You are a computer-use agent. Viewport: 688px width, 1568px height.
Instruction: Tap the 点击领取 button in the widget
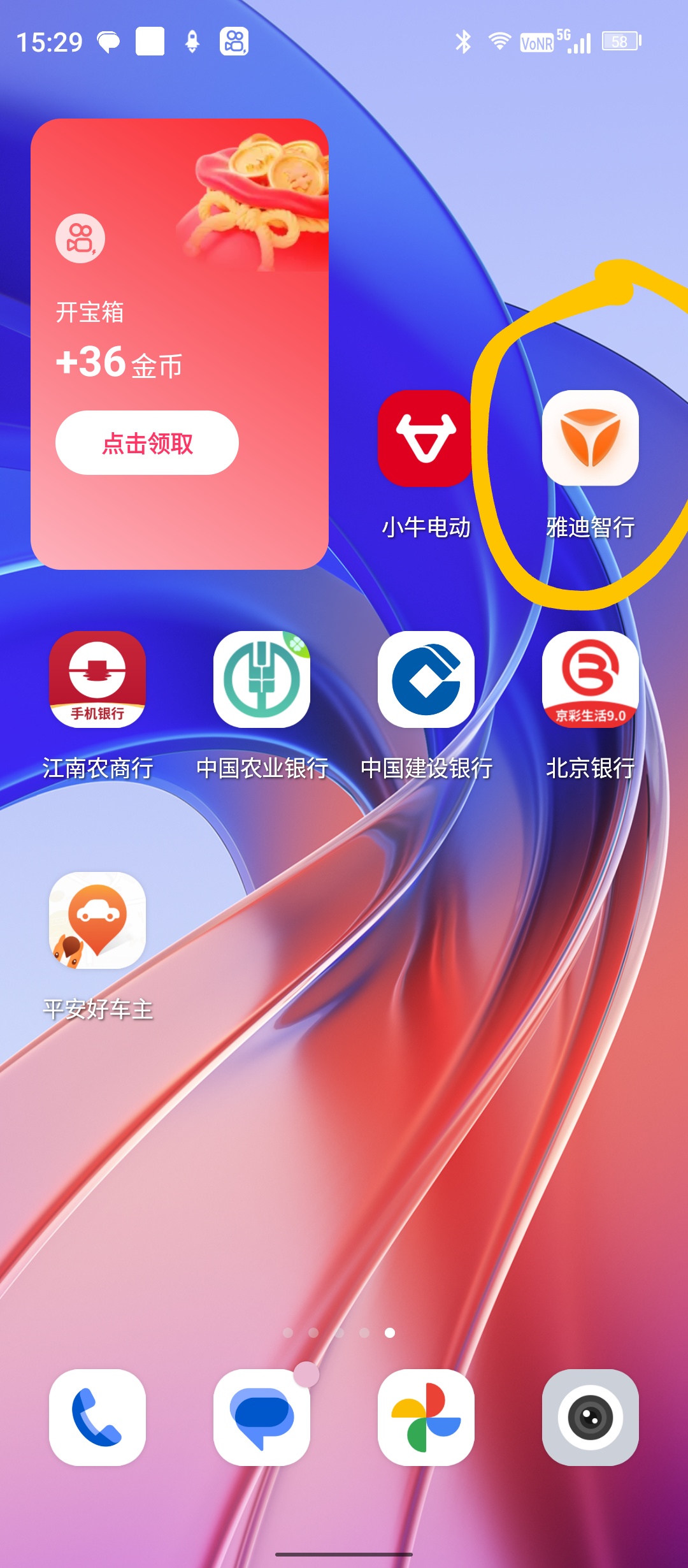click(147, 442)
